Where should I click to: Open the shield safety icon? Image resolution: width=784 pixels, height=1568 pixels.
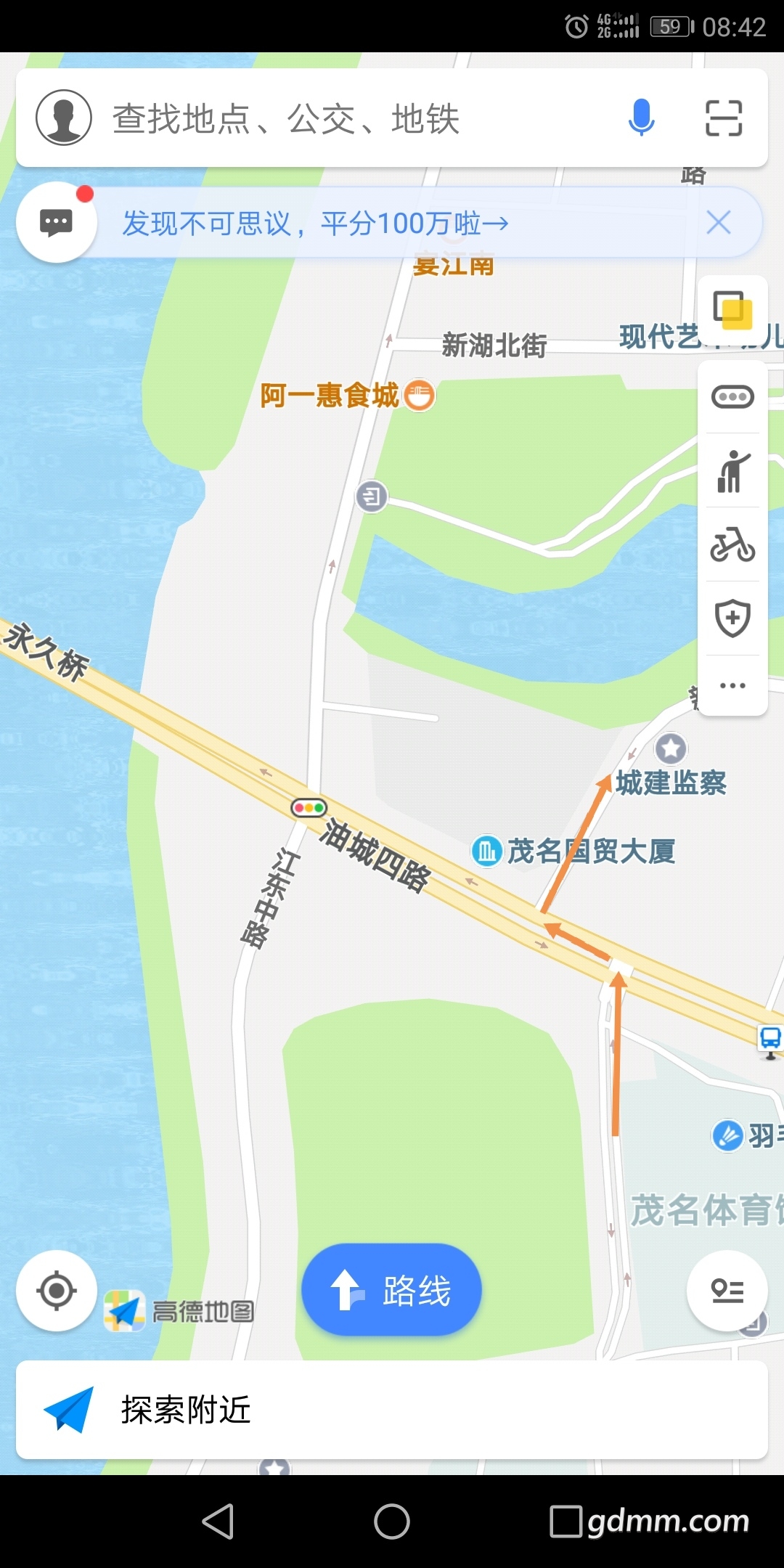732,618
